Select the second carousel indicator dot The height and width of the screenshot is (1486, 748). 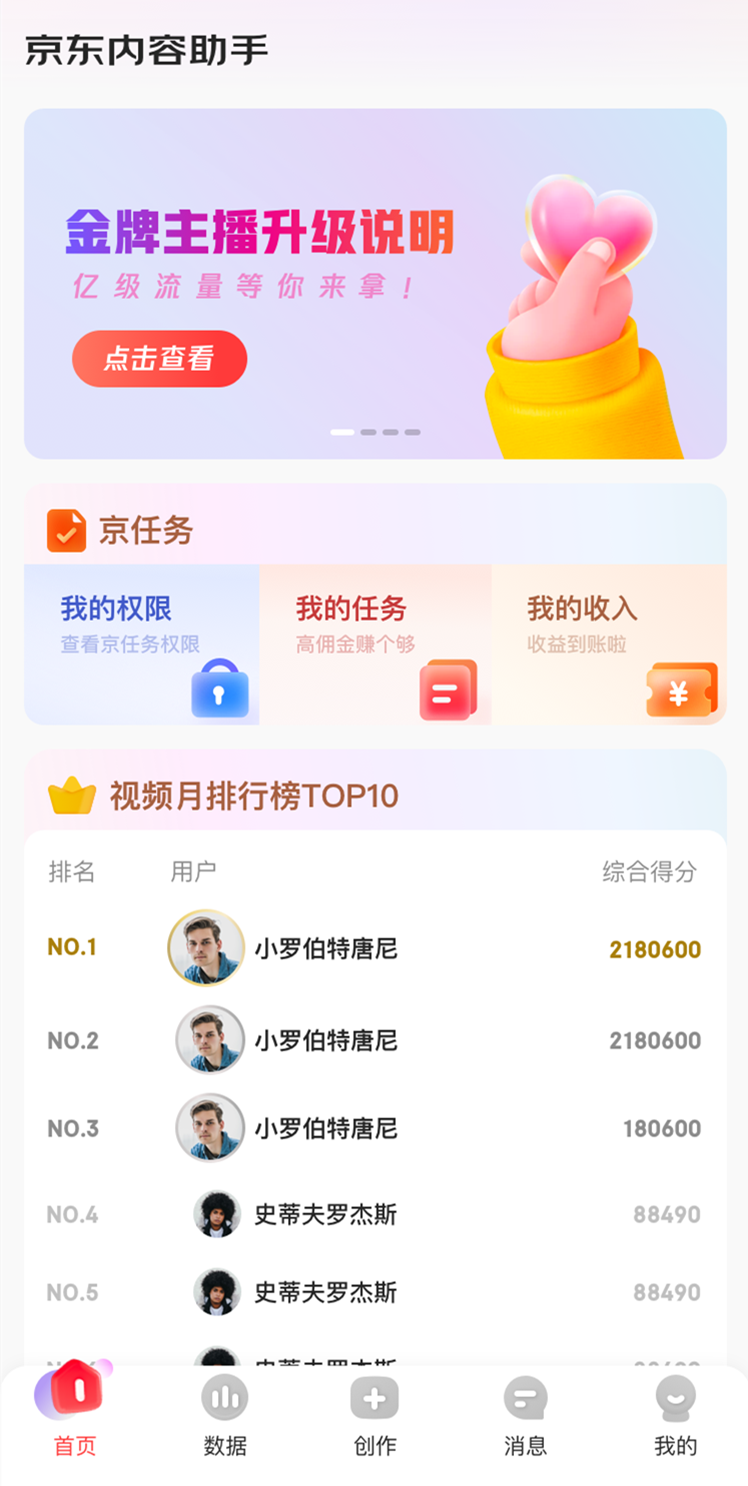[x=366, y=432]
